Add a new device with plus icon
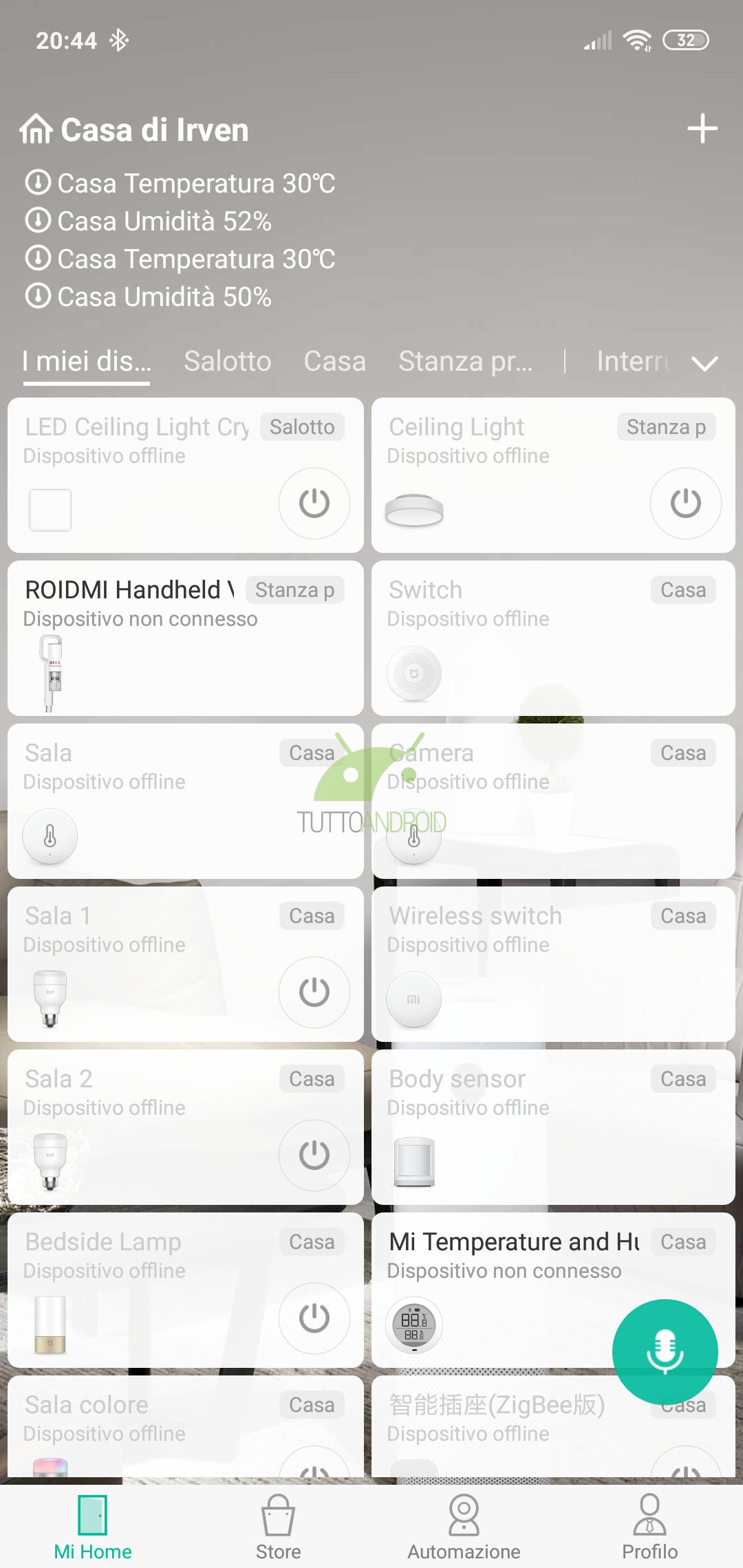The image size is (743, 1568). coord(702,129)
